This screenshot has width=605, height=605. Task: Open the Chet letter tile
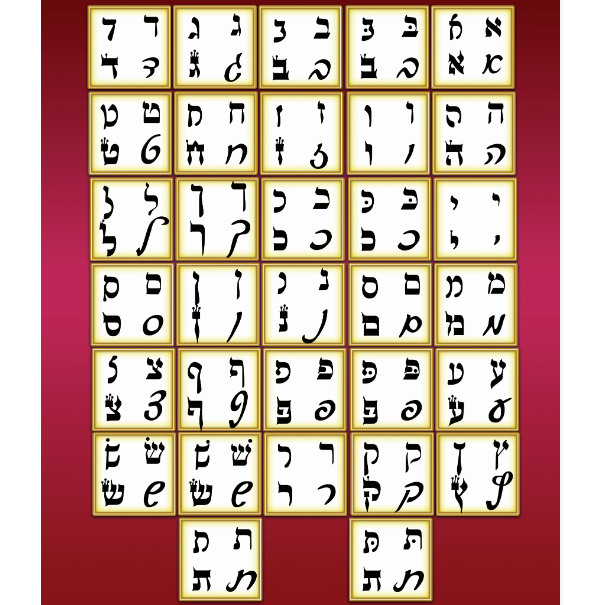point(215,133)
